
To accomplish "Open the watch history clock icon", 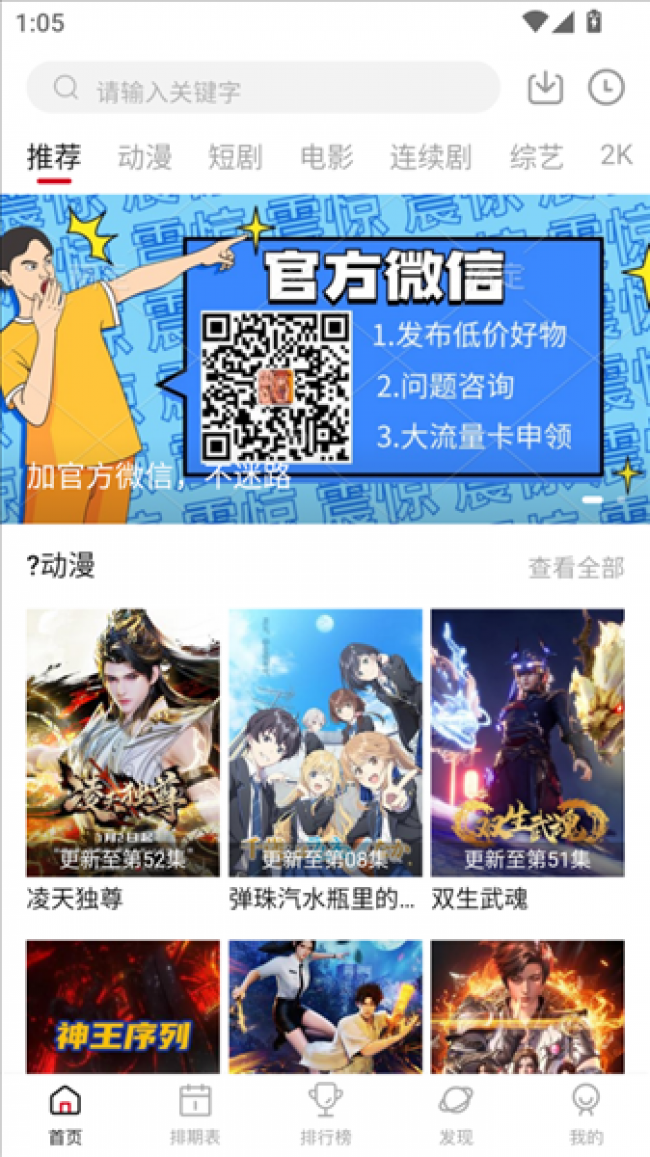I will (606, 88).
